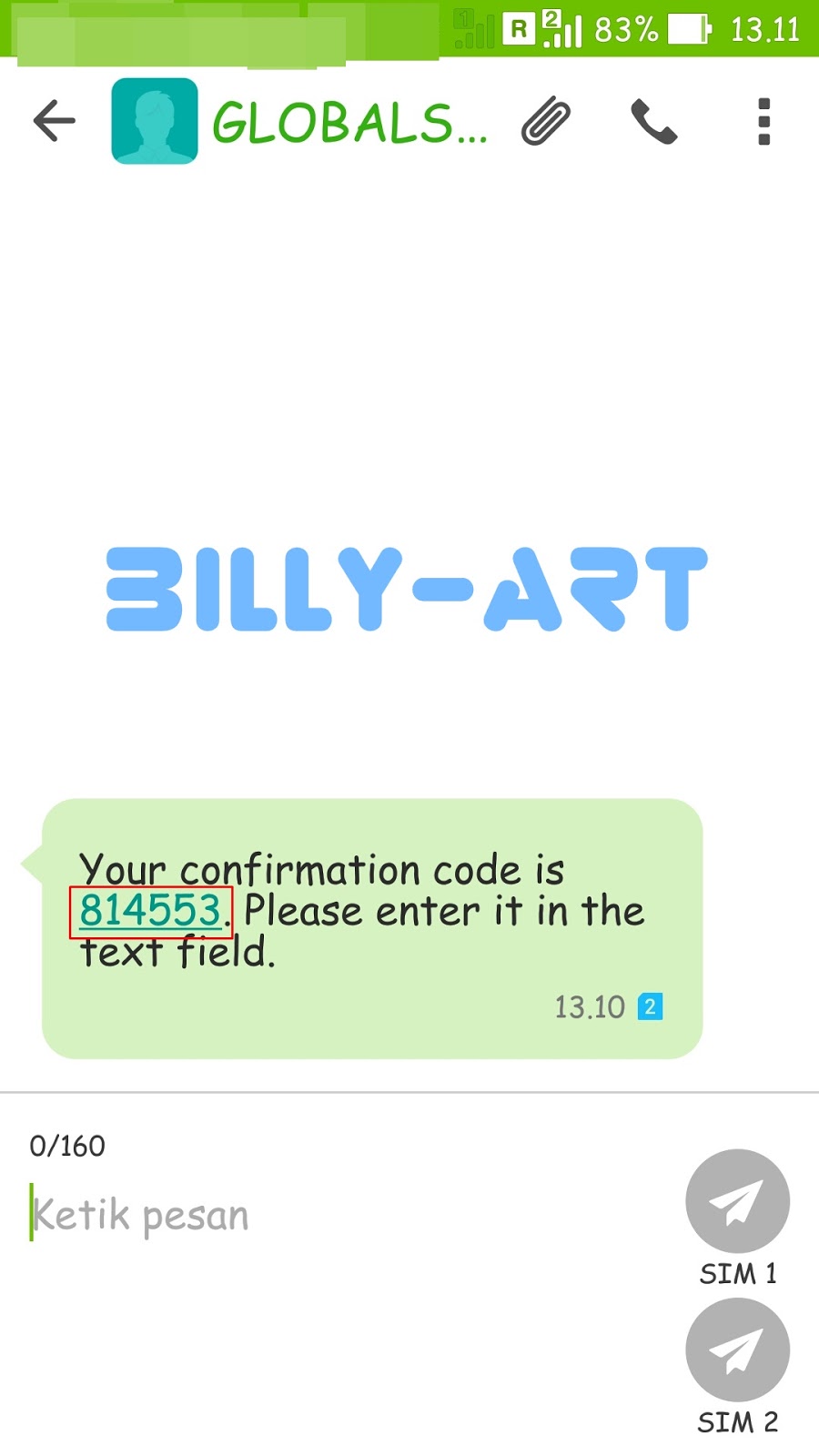Tap the underlined code 814553
The width and height of the screenshot is (819, 1456).
click(x=150, y=911)
